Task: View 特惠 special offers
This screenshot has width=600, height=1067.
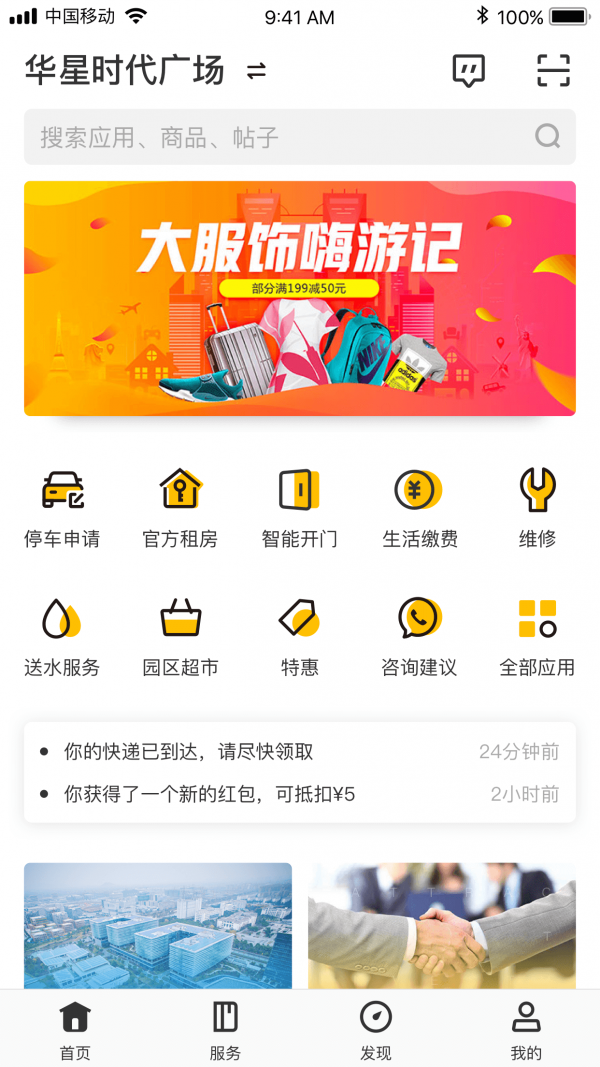Action: coord(299,636)
